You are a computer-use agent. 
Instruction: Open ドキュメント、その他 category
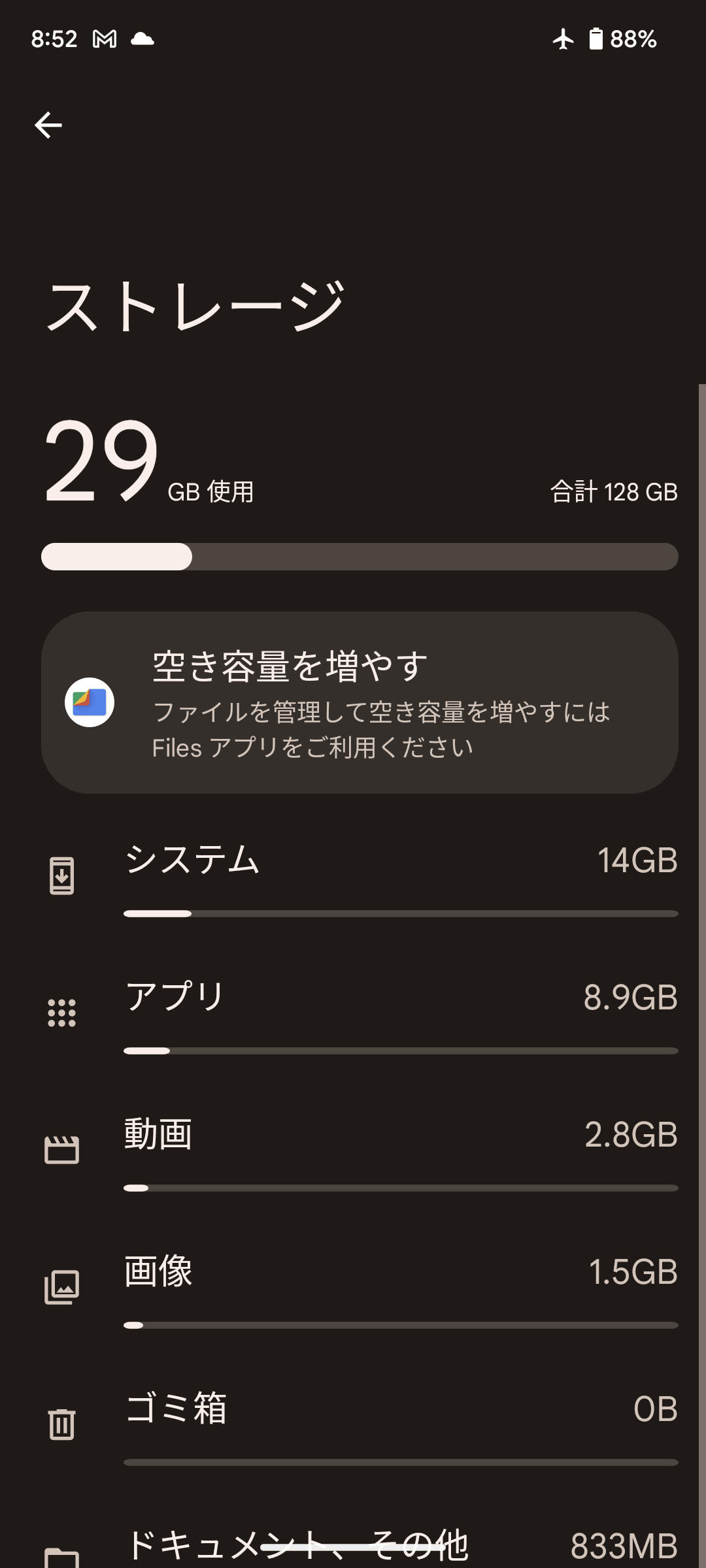(361, 1548)
